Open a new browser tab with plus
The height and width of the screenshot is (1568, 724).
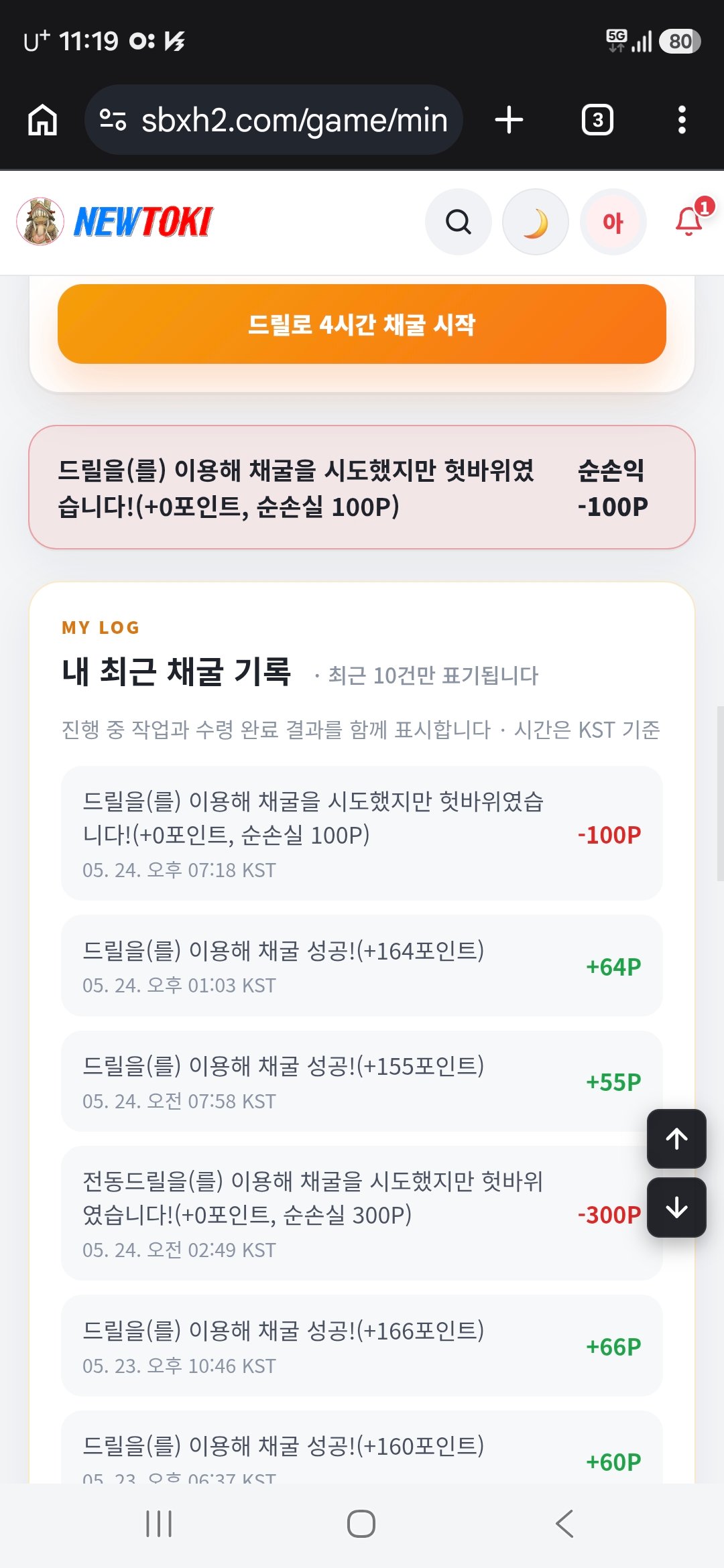click(x=509, y=120)
